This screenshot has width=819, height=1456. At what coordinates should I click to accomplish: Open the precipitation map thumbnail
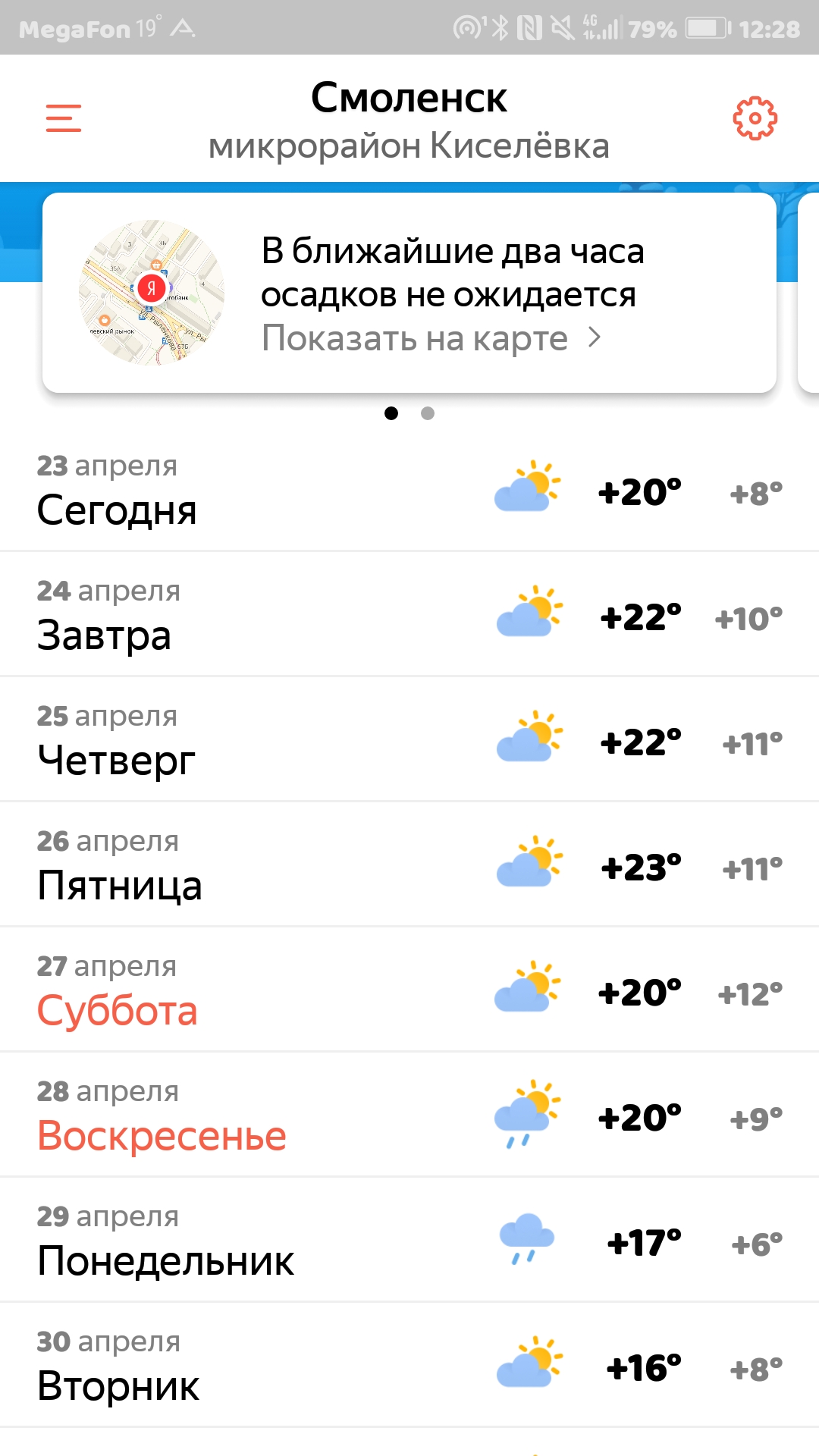(152, 293)
